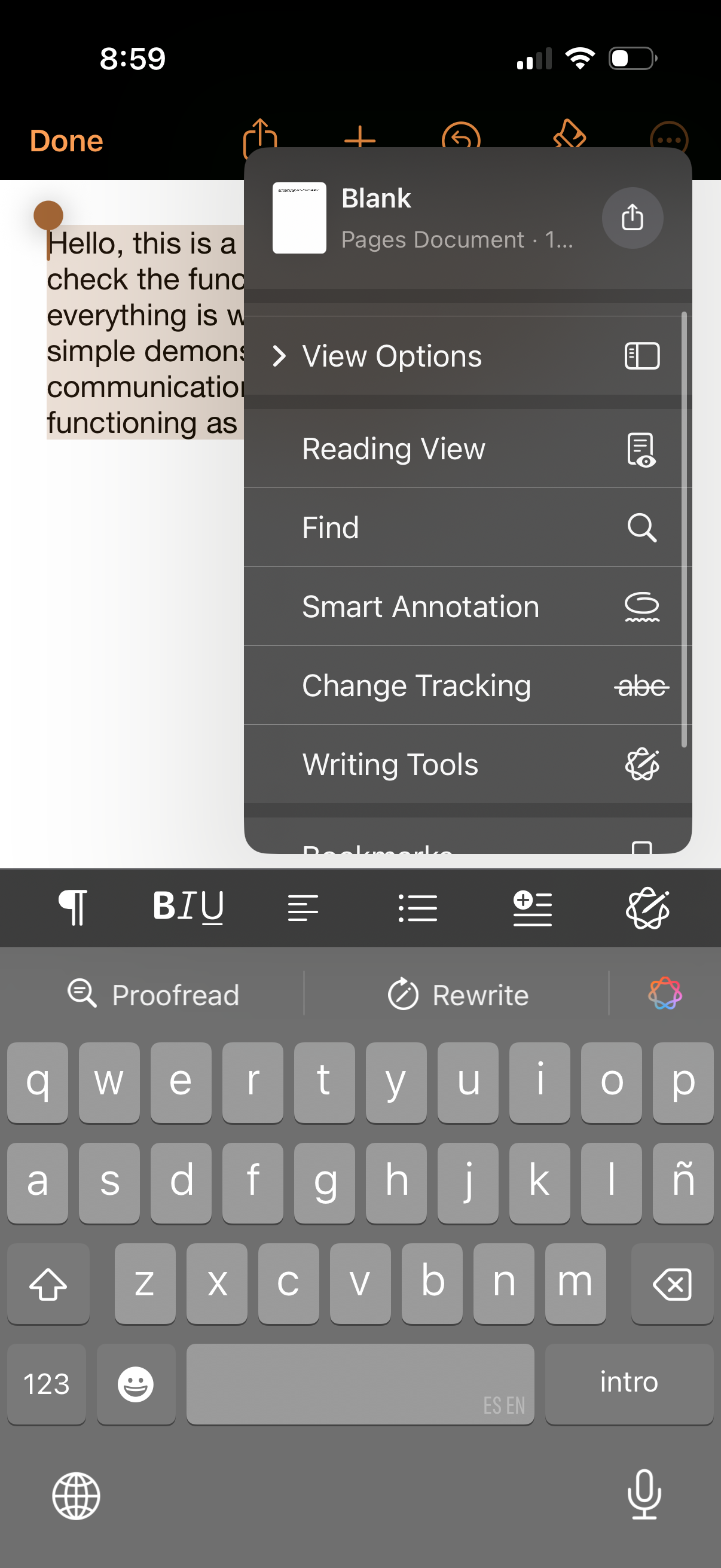Switch keyboard language with globe key
721x1568 pixels.
click(x=76, y=1496)
